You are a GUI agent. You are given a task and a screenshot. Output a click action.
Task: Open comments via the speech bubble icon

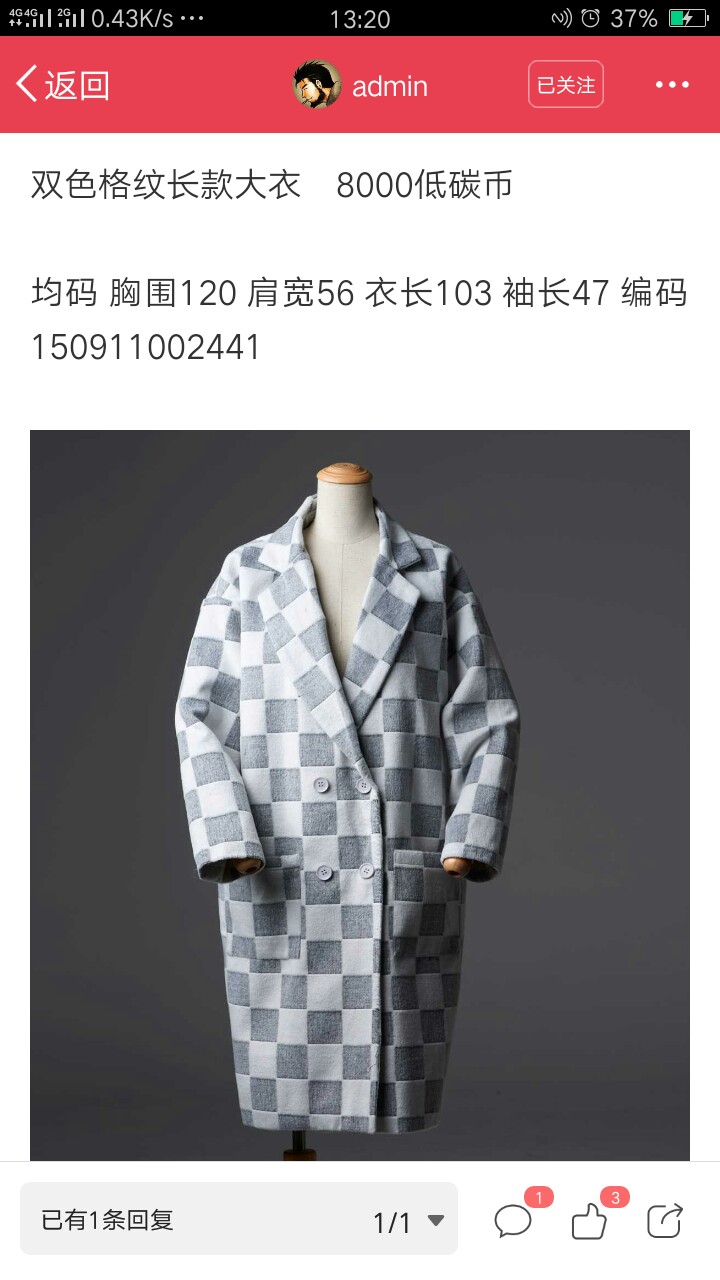tap(514, 1221)
